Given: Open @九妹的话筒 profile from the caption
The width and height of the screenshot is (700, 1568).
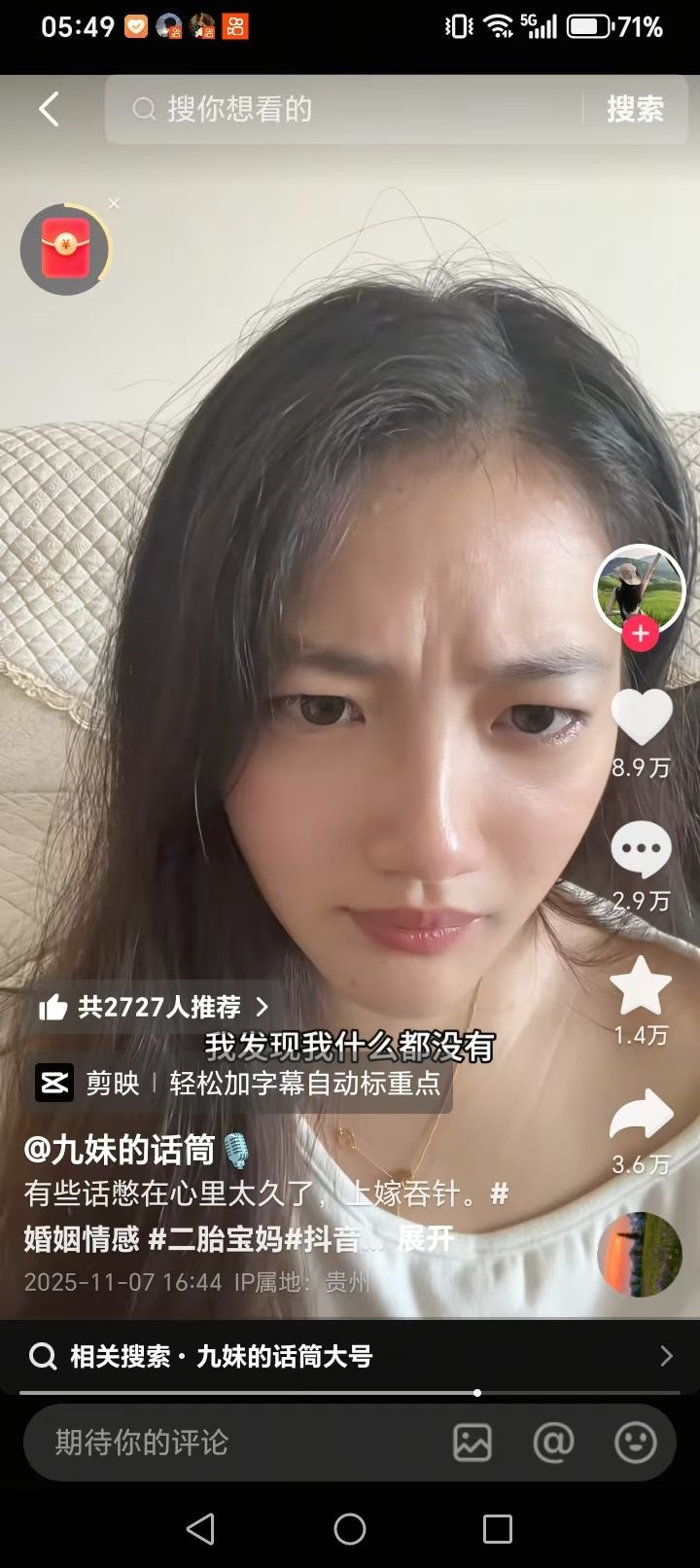Looking at the screenshot, I should pos(120,1150).
